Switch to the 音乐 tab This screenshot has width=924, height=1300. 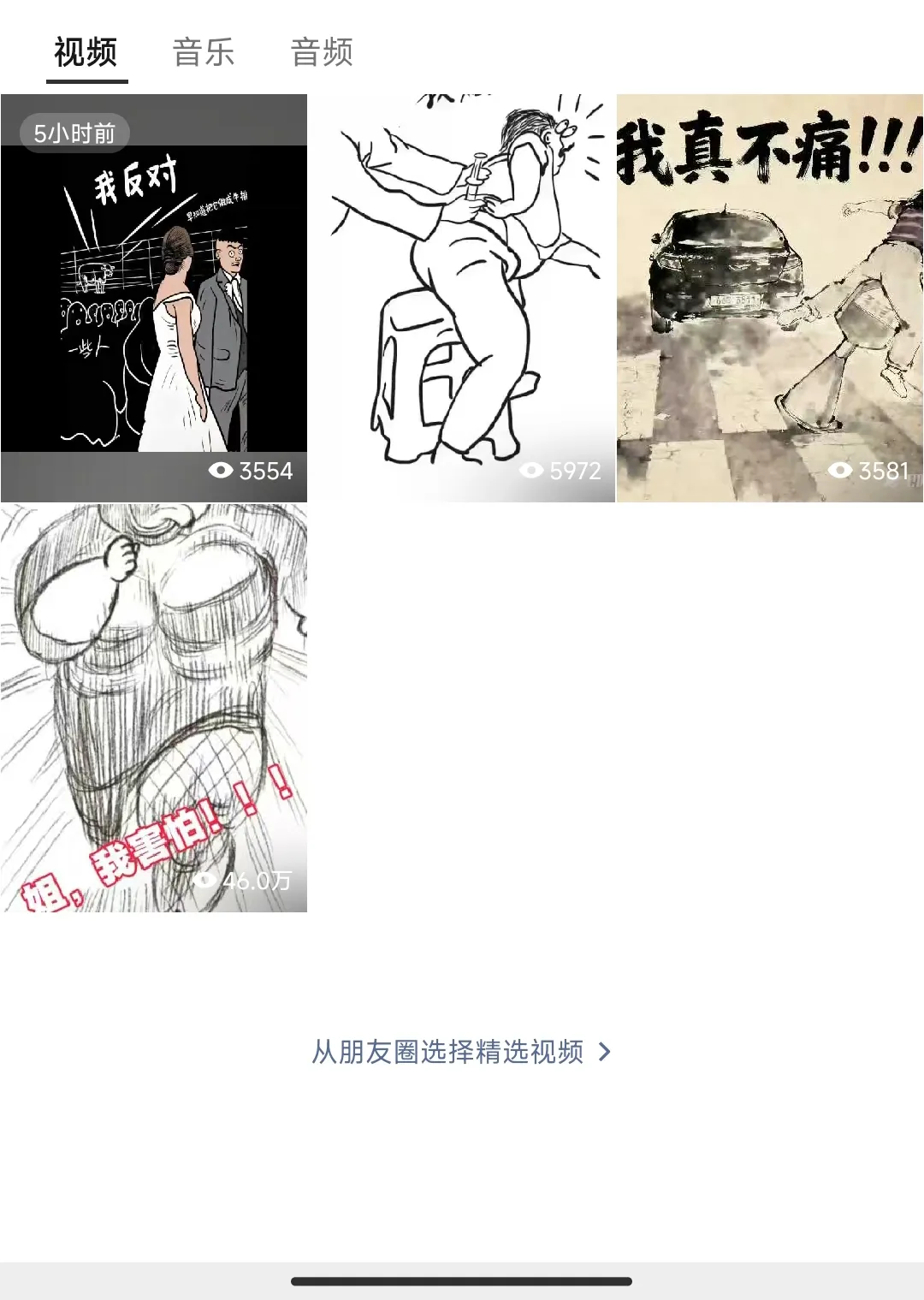pyautogui.click(x=204, y=52)
